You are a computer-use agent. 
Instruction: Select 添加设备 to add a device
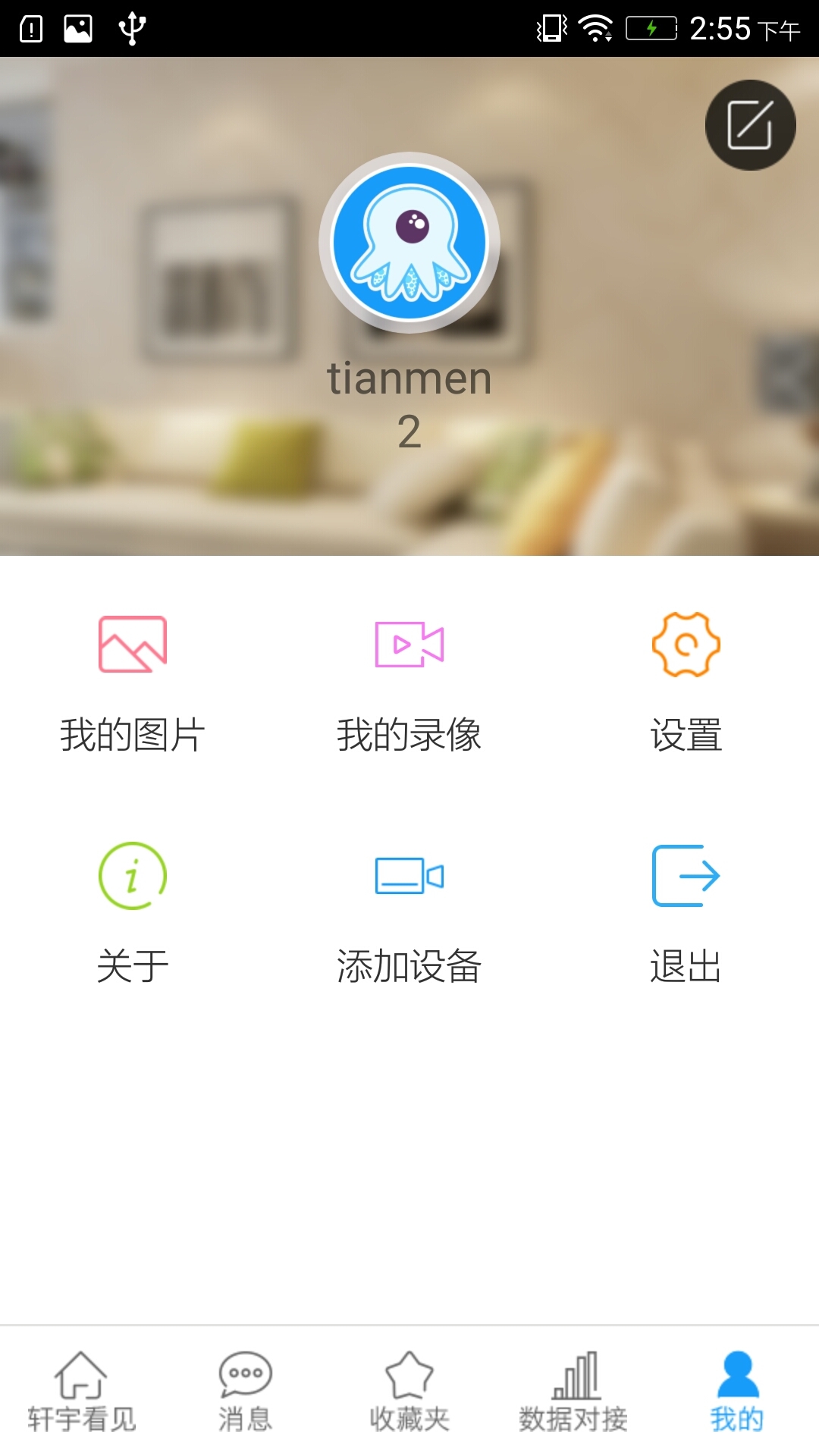(x=409, y=914)
